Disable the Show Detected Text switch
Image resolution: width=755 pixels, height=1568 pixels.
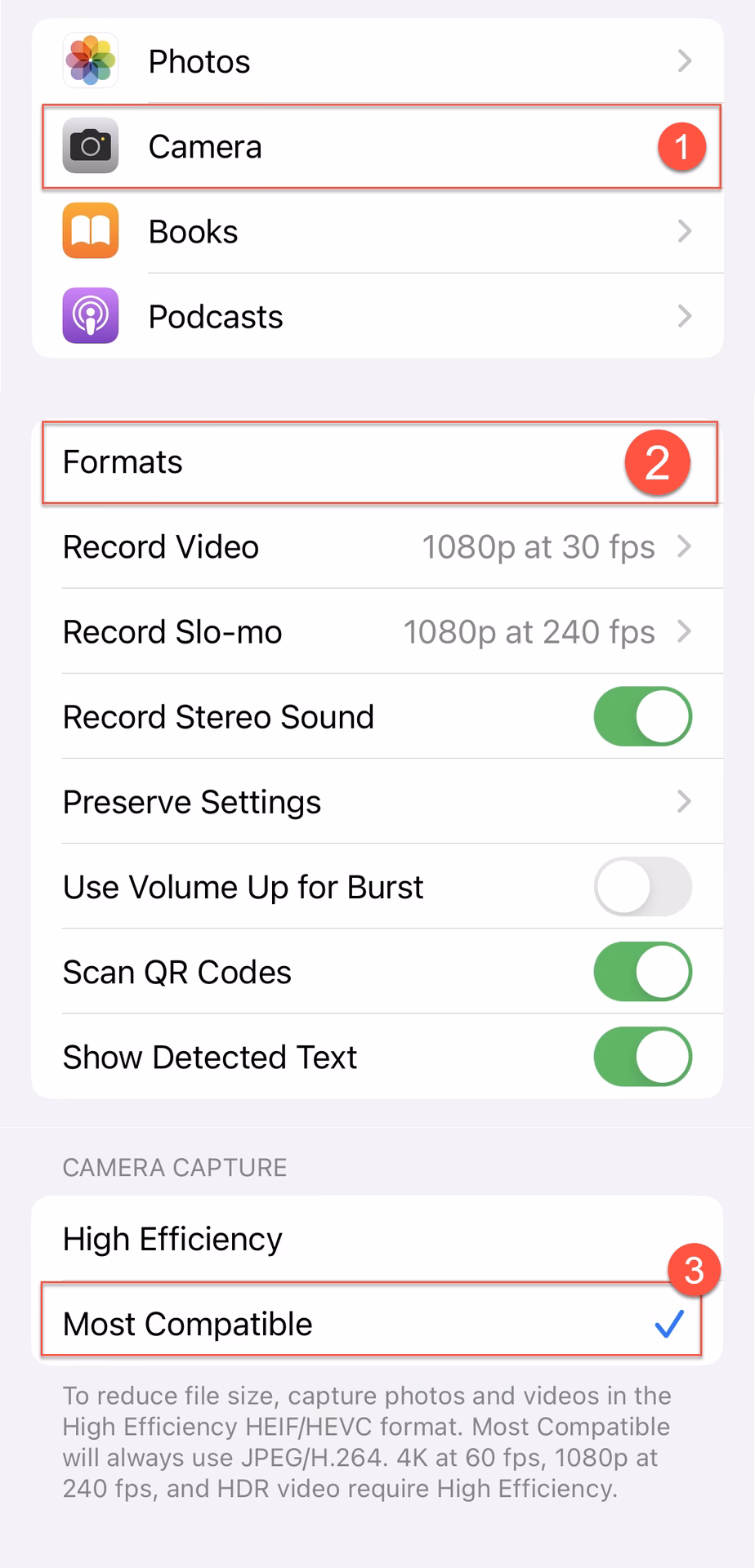[x=643, y=1057]
